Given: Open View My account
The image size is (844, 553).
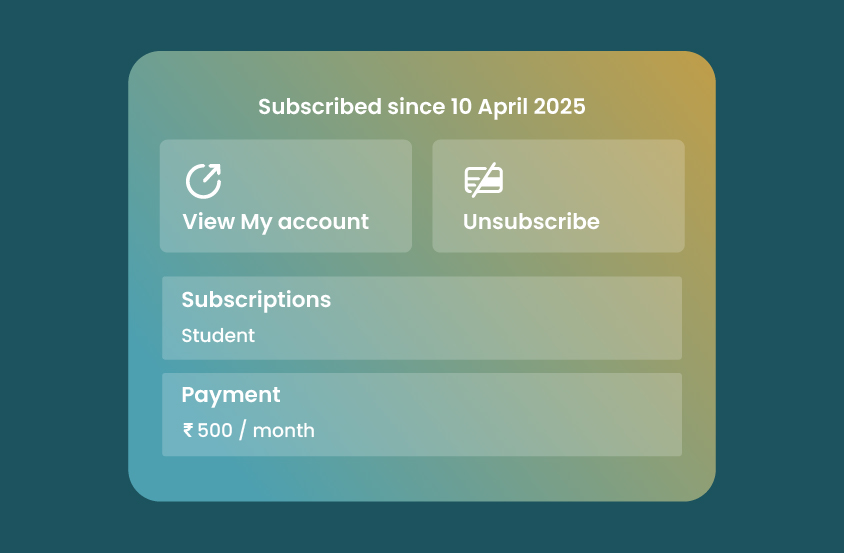Looking at the screenshot, I should [x=285, y=197].
